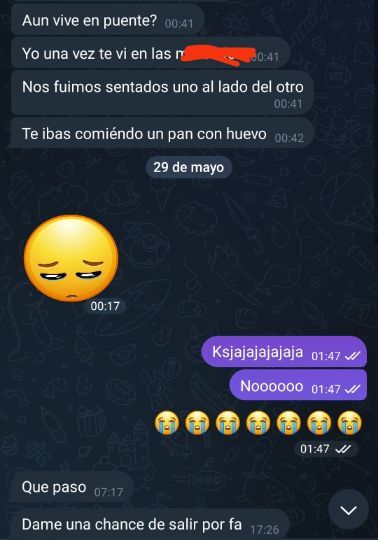Image resolution: width=378 pixels, height=540 pixels.
Task: Tap the large sad emoji sticker message
Action: [x=71, y=258]
